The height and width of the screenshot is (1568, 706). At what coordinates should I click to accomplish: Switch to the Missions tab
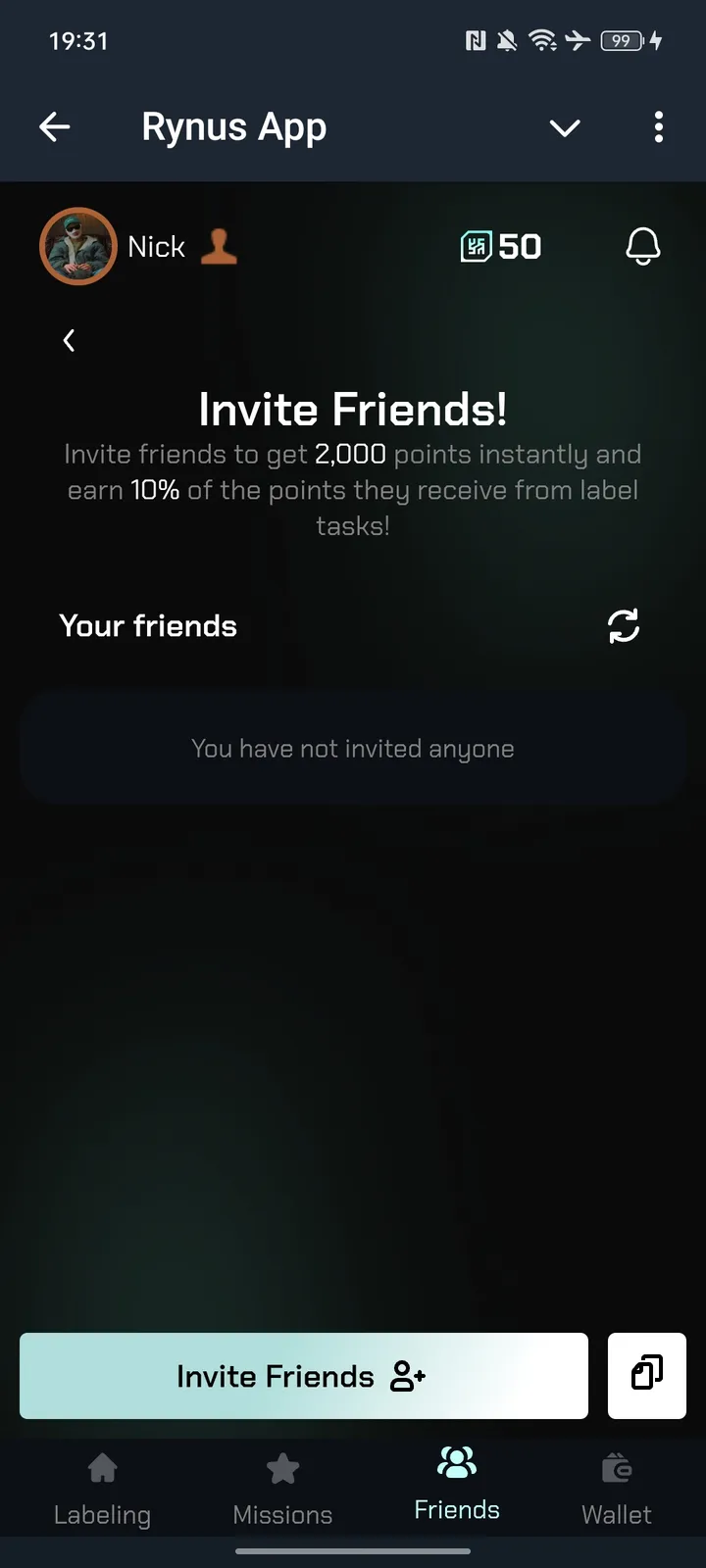click(x=282, y=1490)
